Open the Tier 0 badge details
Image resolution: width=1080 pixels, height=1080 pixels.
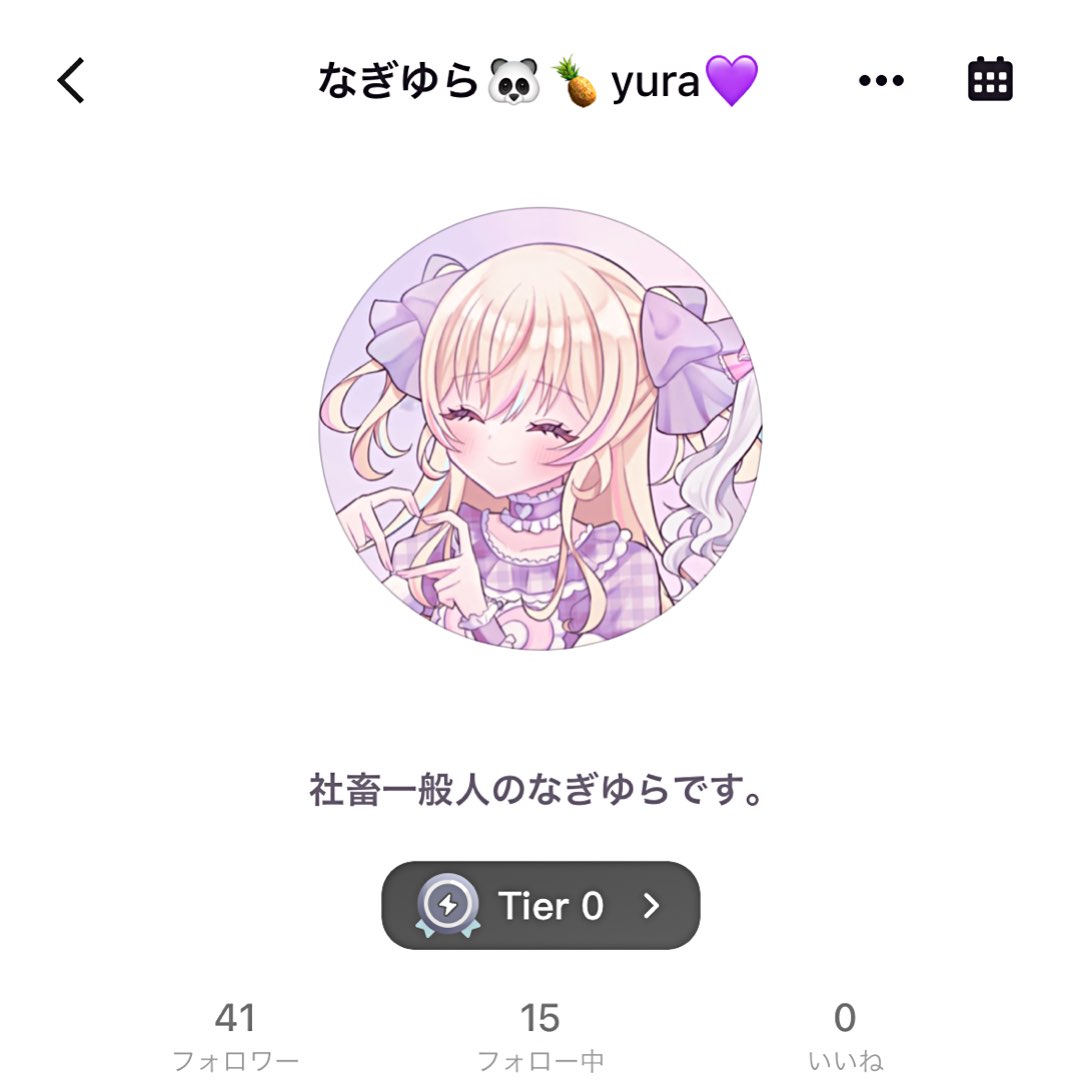541,905
